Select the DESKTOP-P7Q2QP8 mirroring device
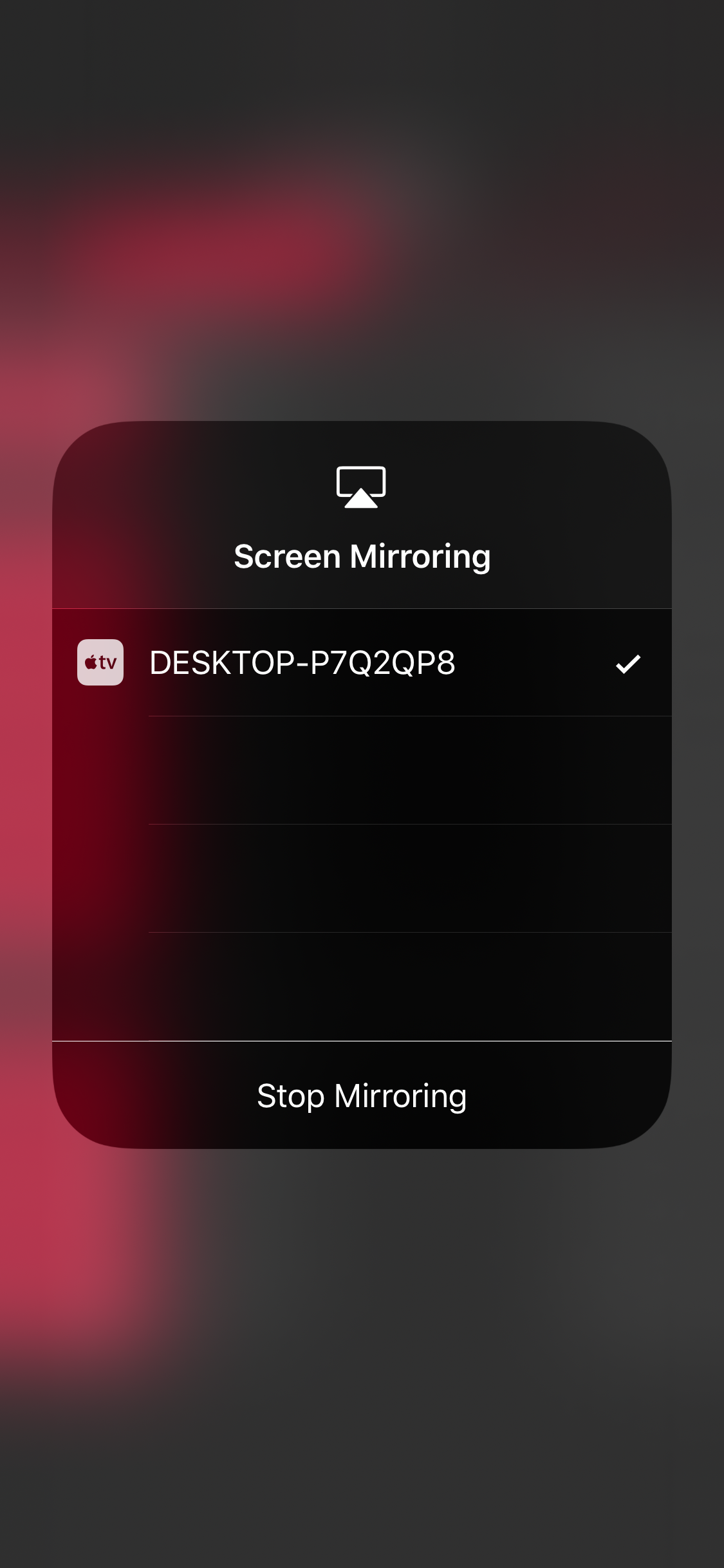This screenshot has width=724, height=1568. [362, 662]
